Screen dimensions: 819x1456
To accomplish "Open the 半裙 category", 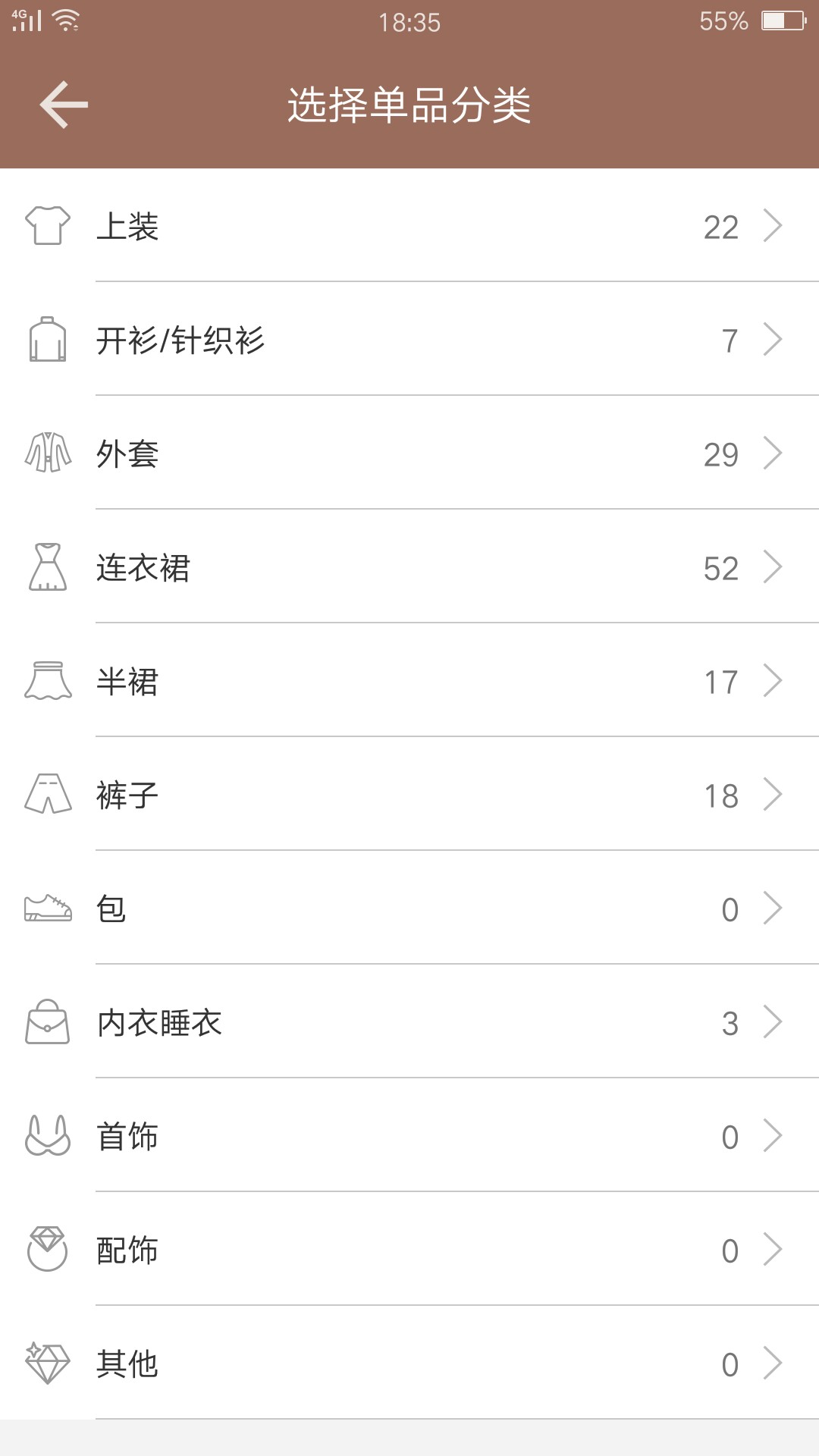I will click(x=409, y=680).
